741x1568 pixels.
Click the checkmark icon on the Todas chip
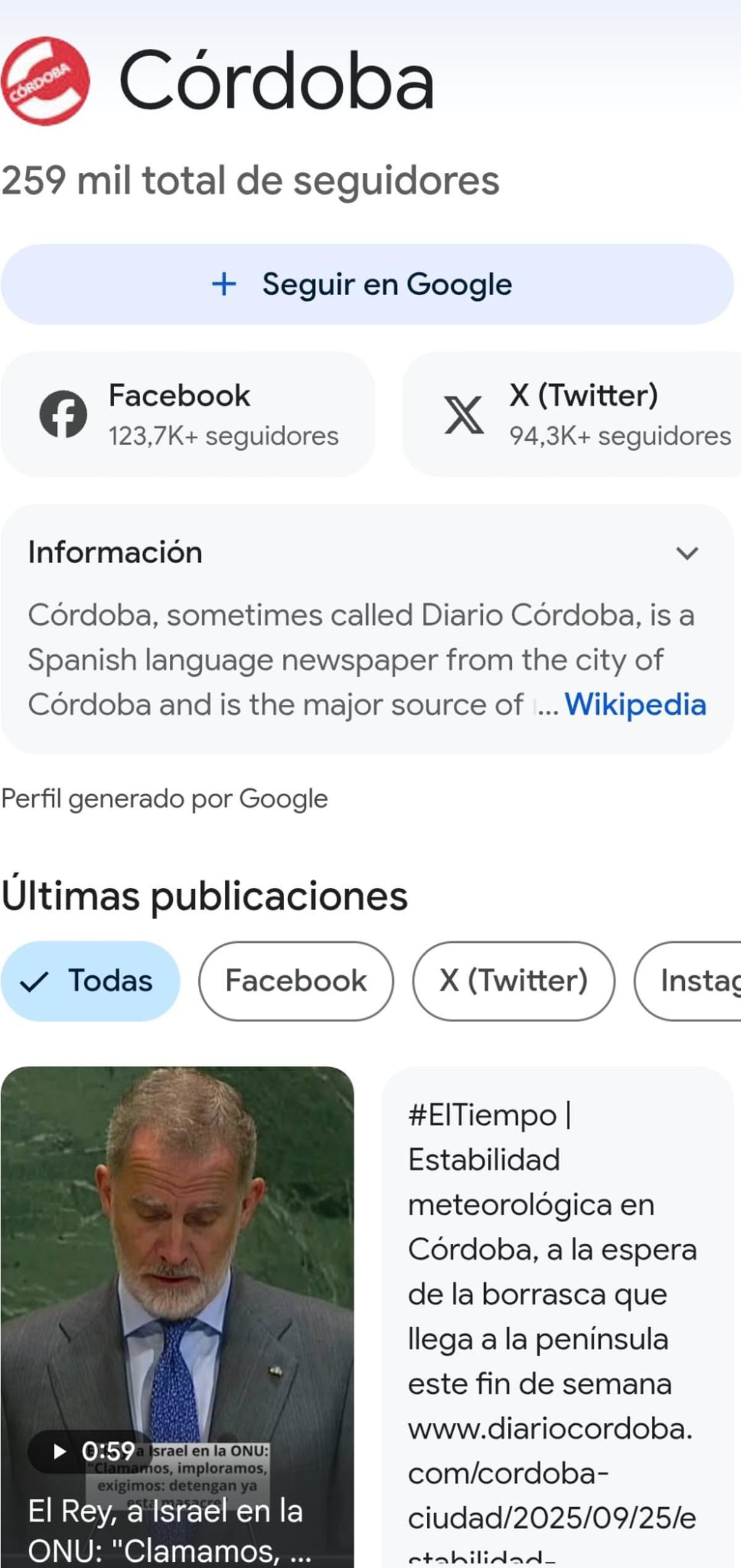[x=37, y=981]
